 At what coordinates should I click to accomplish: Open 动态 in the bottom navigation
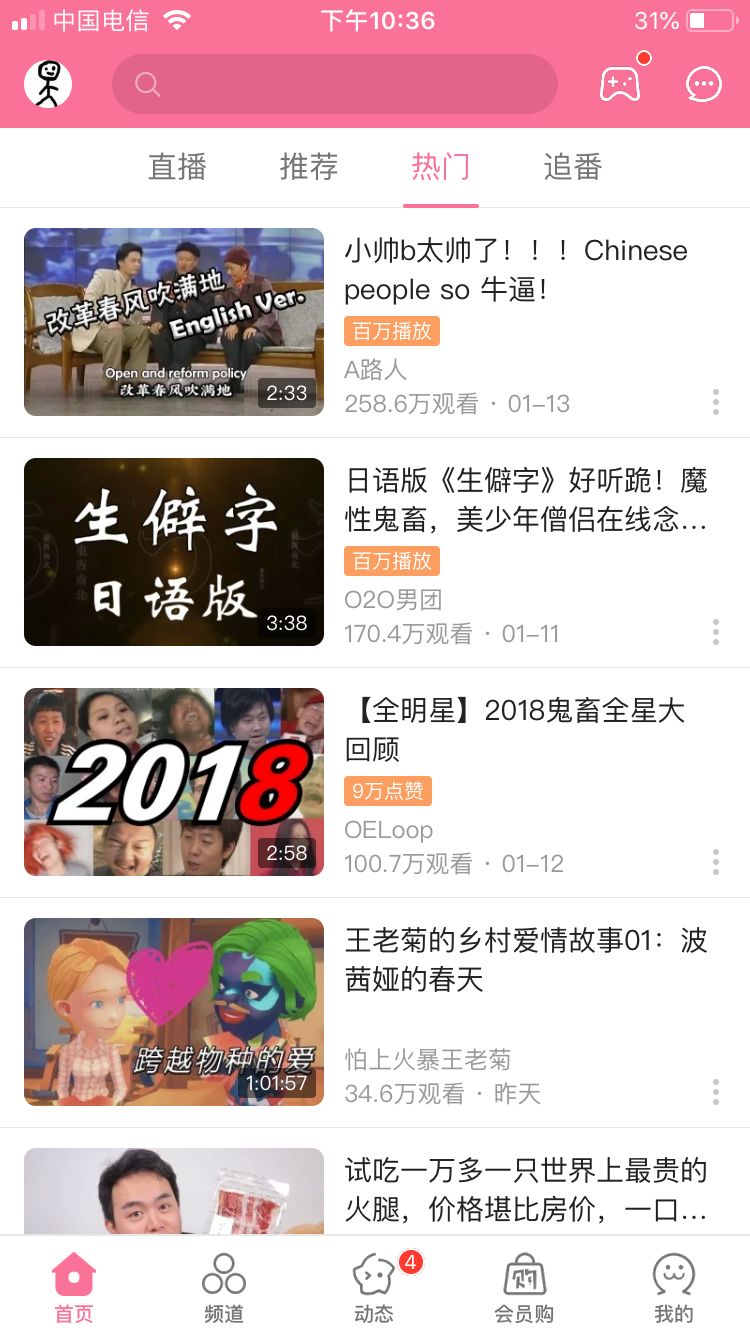click(x=374, y=1288)
